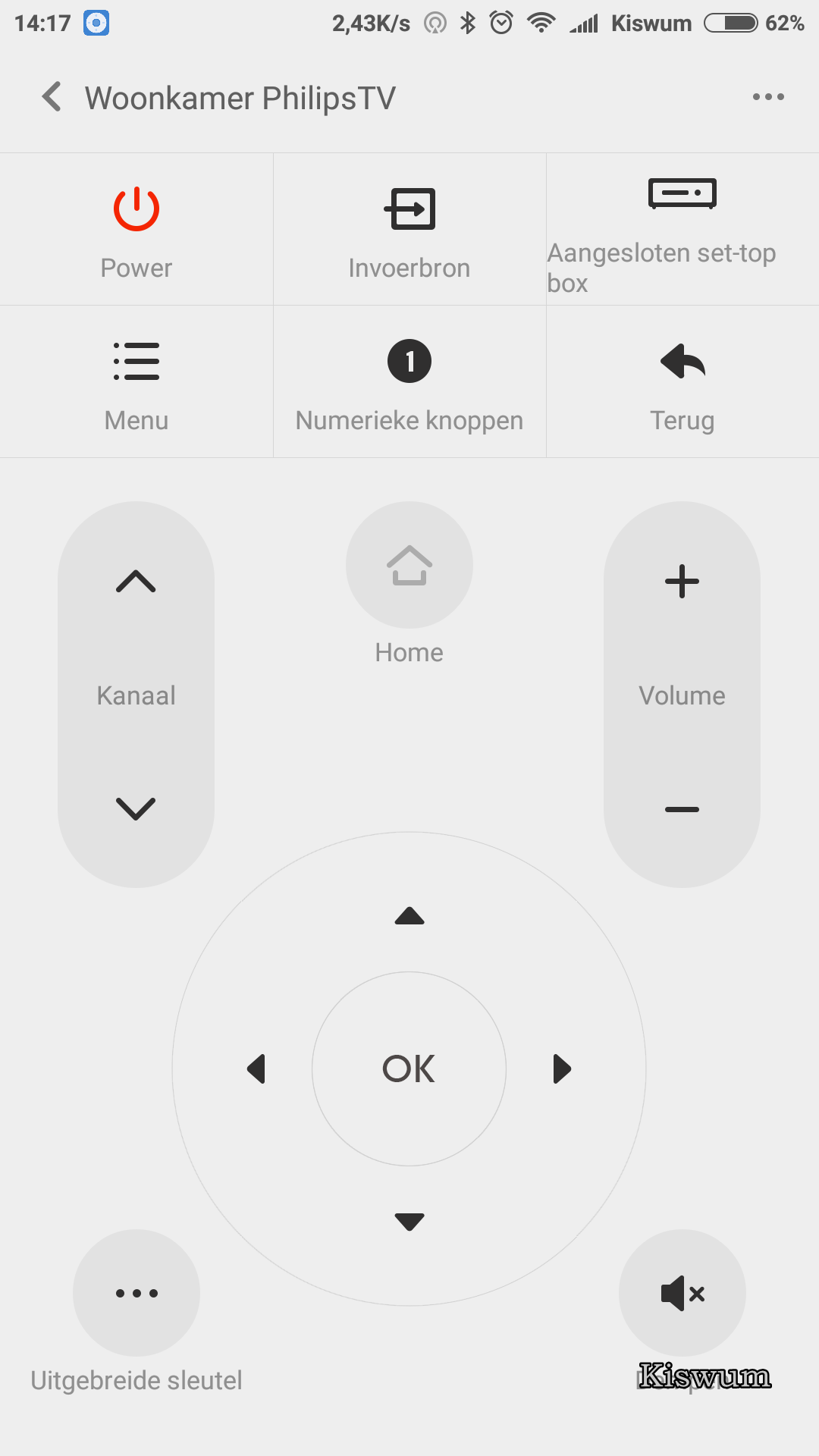The image size is (819, 1456).
Task: Confirm with the OK button
Action: (x=409, y=1068)
